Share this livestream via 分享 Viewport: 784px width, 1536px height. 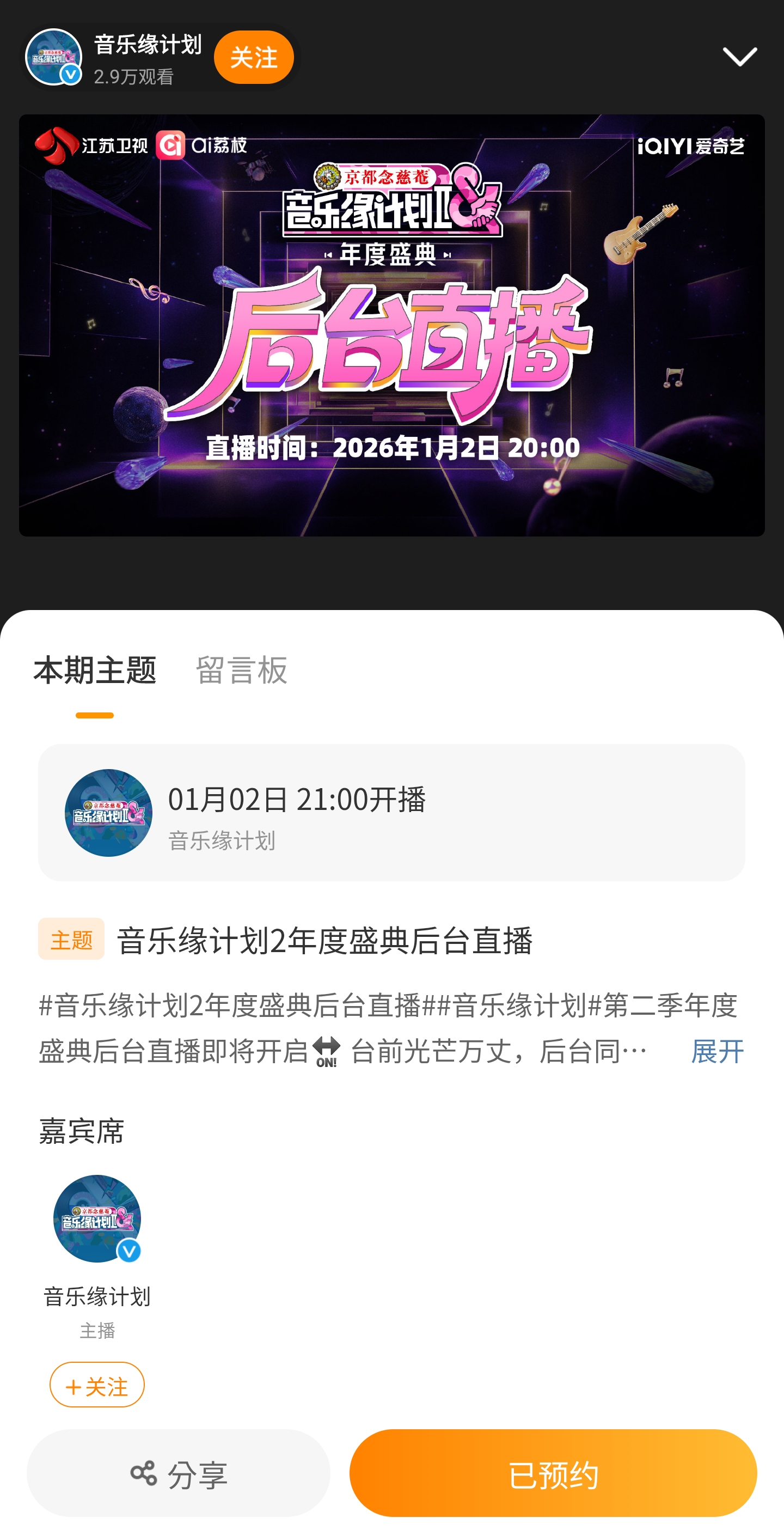[x=178, y=1472]
